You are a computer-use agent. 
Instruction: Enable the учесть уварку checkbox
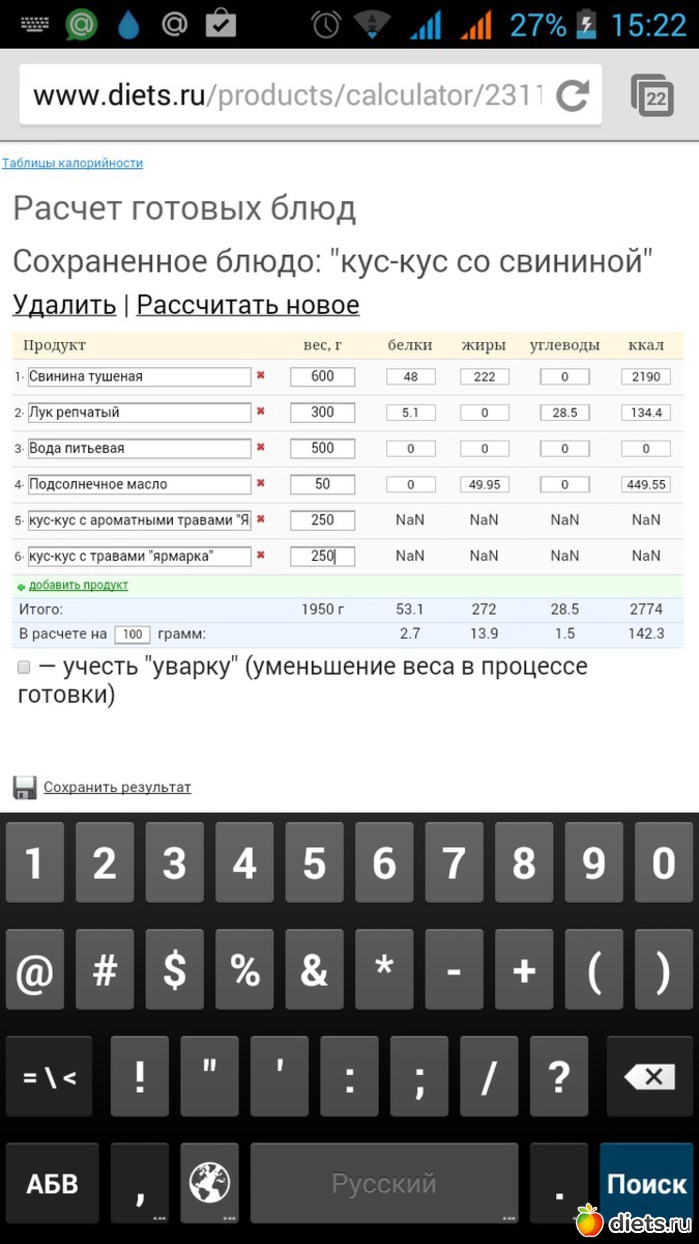point(24,668)
